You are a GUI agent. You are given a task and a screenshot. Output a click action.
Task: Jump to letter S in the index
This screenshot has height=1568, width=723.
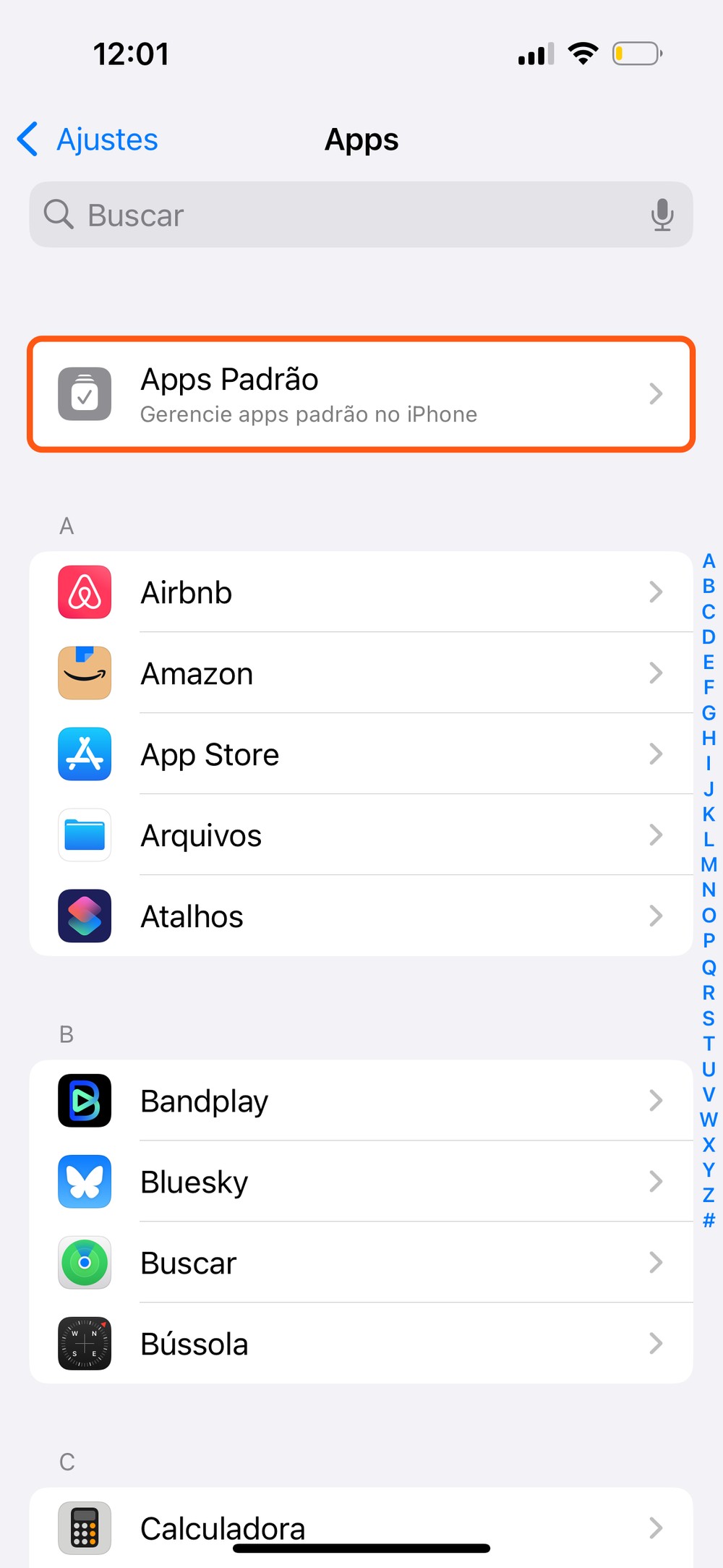[x=709, y=1018]
